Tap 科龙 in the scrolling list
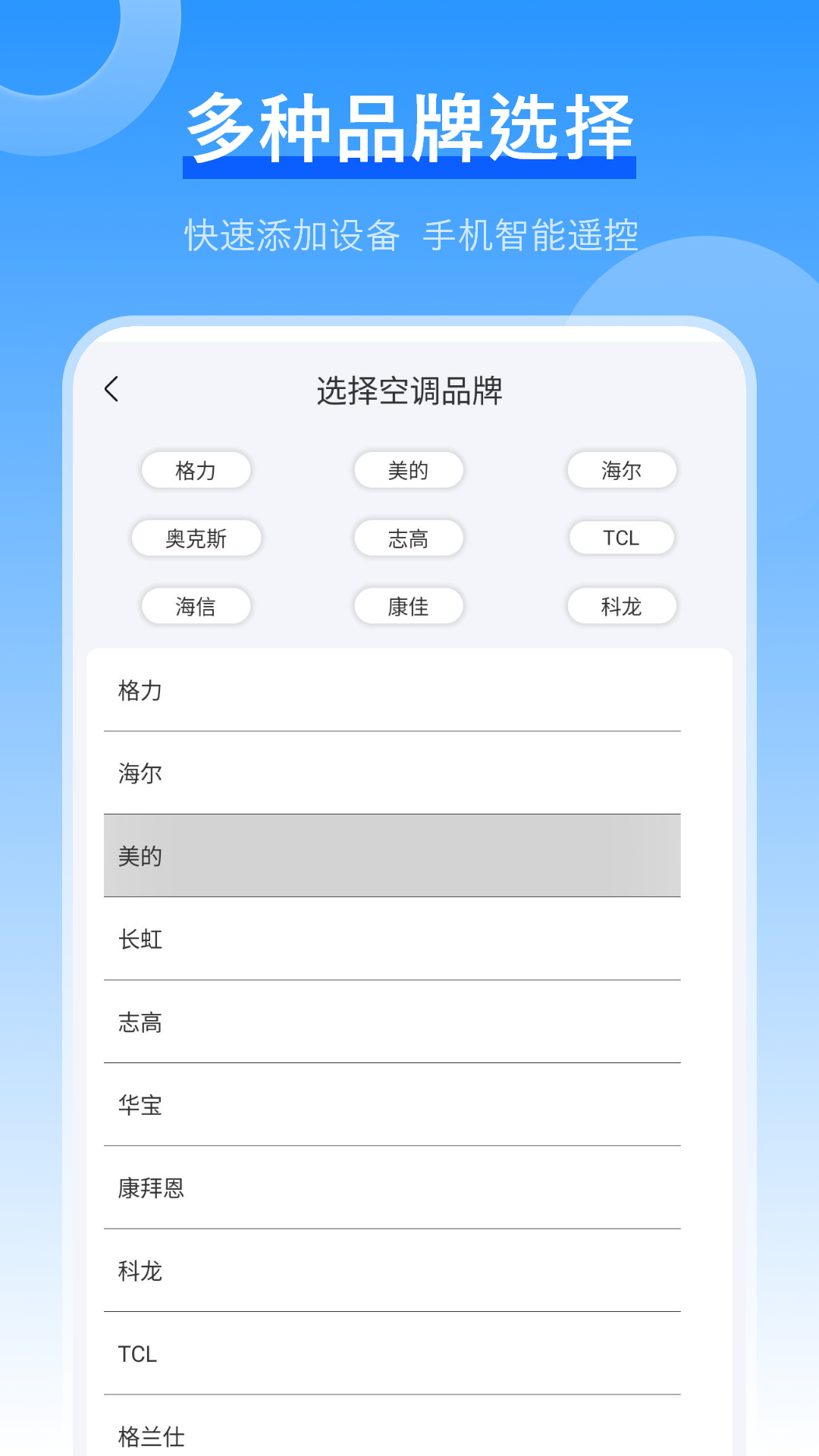819x1456 pixels. pyautogui.click(x=391, y=1270)
